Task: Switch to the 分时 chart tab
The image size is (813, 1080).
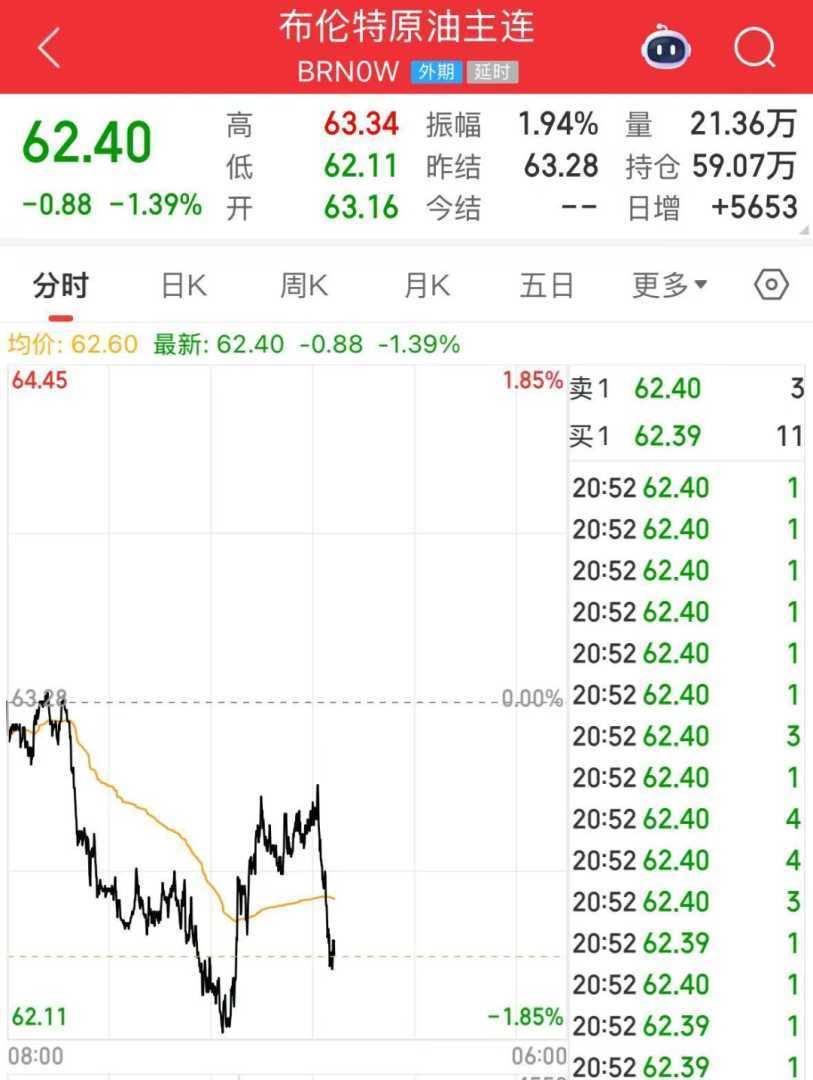Action: coord(60,286)
